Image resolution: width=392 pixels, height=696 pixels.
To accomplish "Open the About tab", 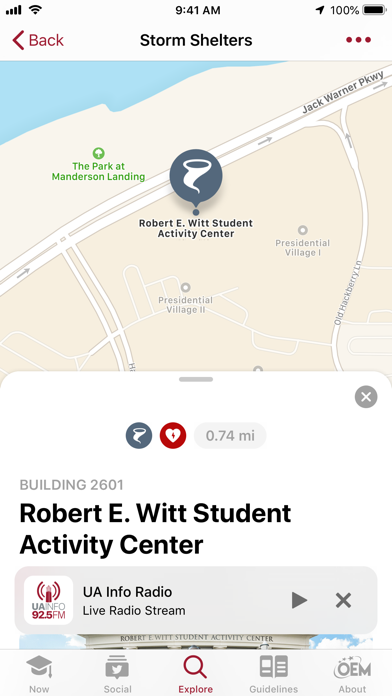I will 352,674.
